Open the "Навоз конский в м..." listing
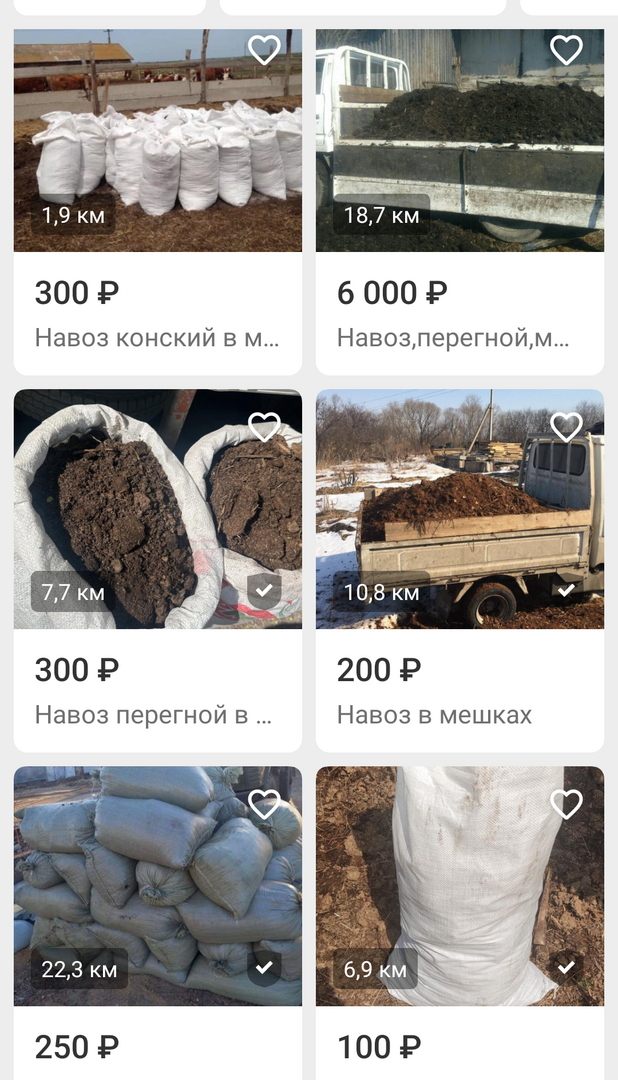 click(157, 337)
